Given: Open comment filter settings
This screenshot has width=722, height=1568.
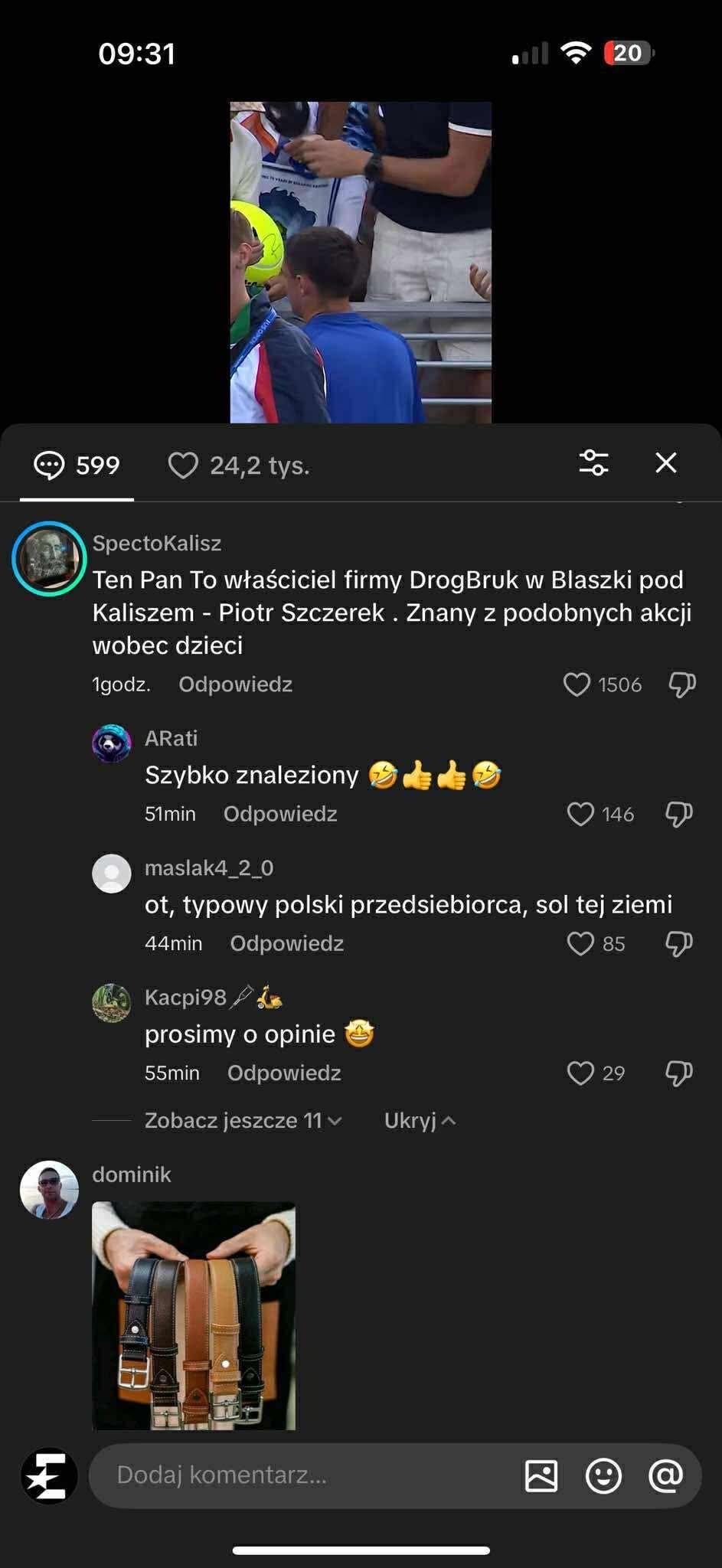Looking at the screenshot, I should click(x=593, y=462).
